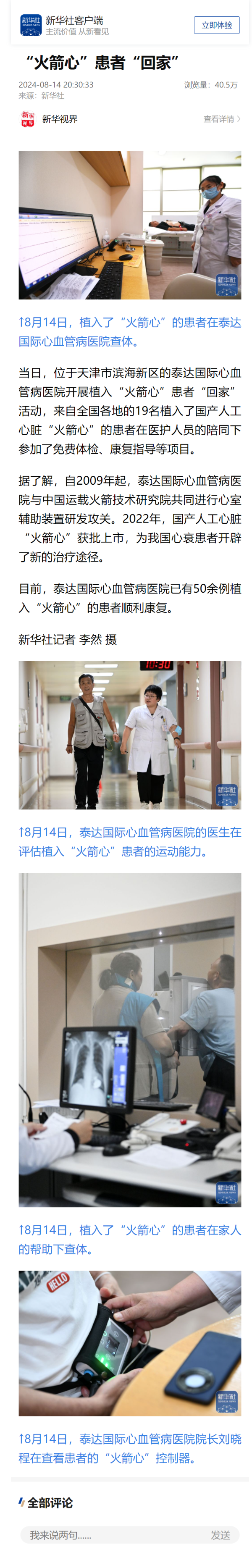The width and height of the screenshot is (252, 1568).
Task: Tap 发送 to post the comment
Action: click(220, 1534)
